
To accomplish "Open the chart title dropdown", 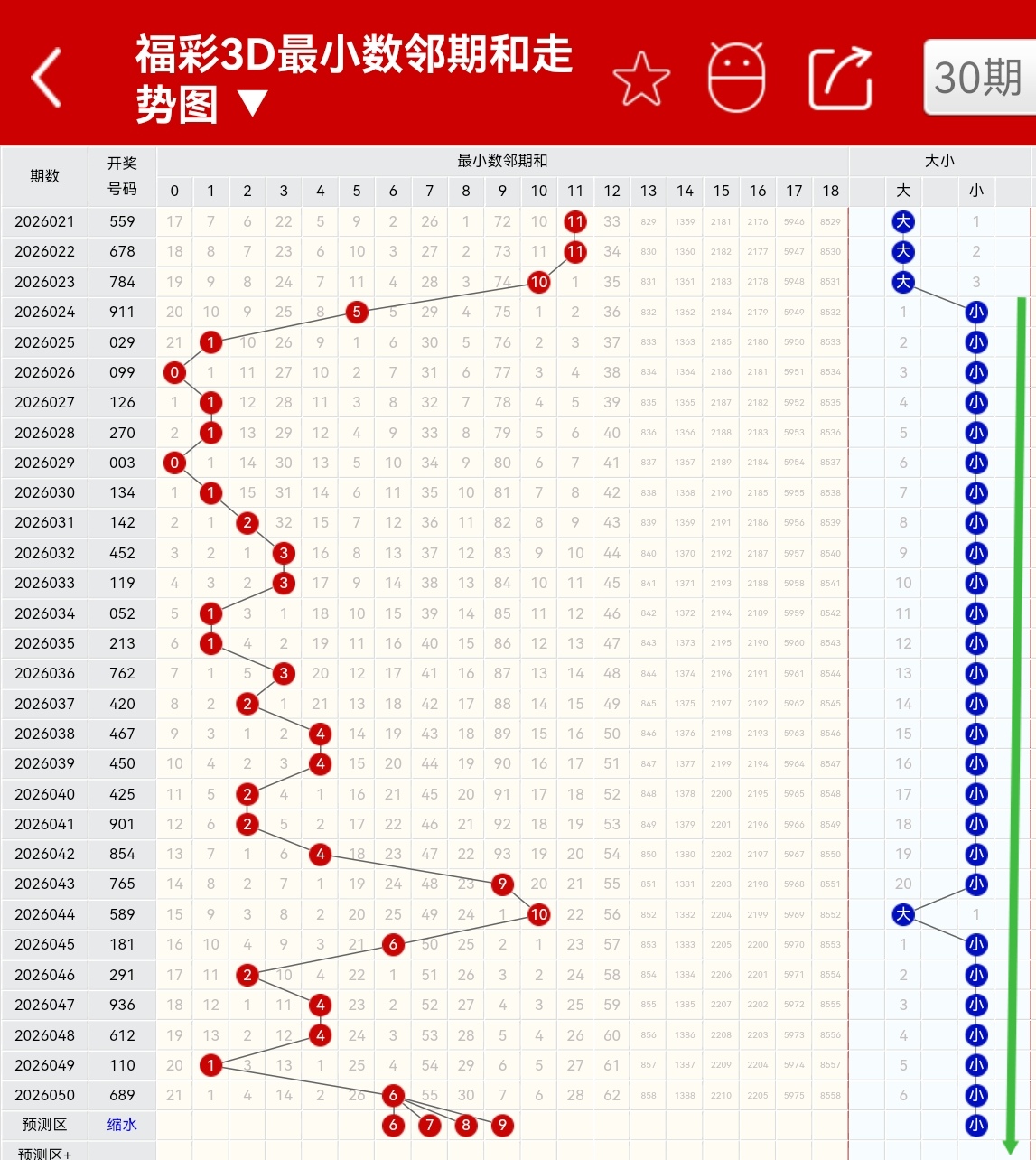I will click(253, 105).
